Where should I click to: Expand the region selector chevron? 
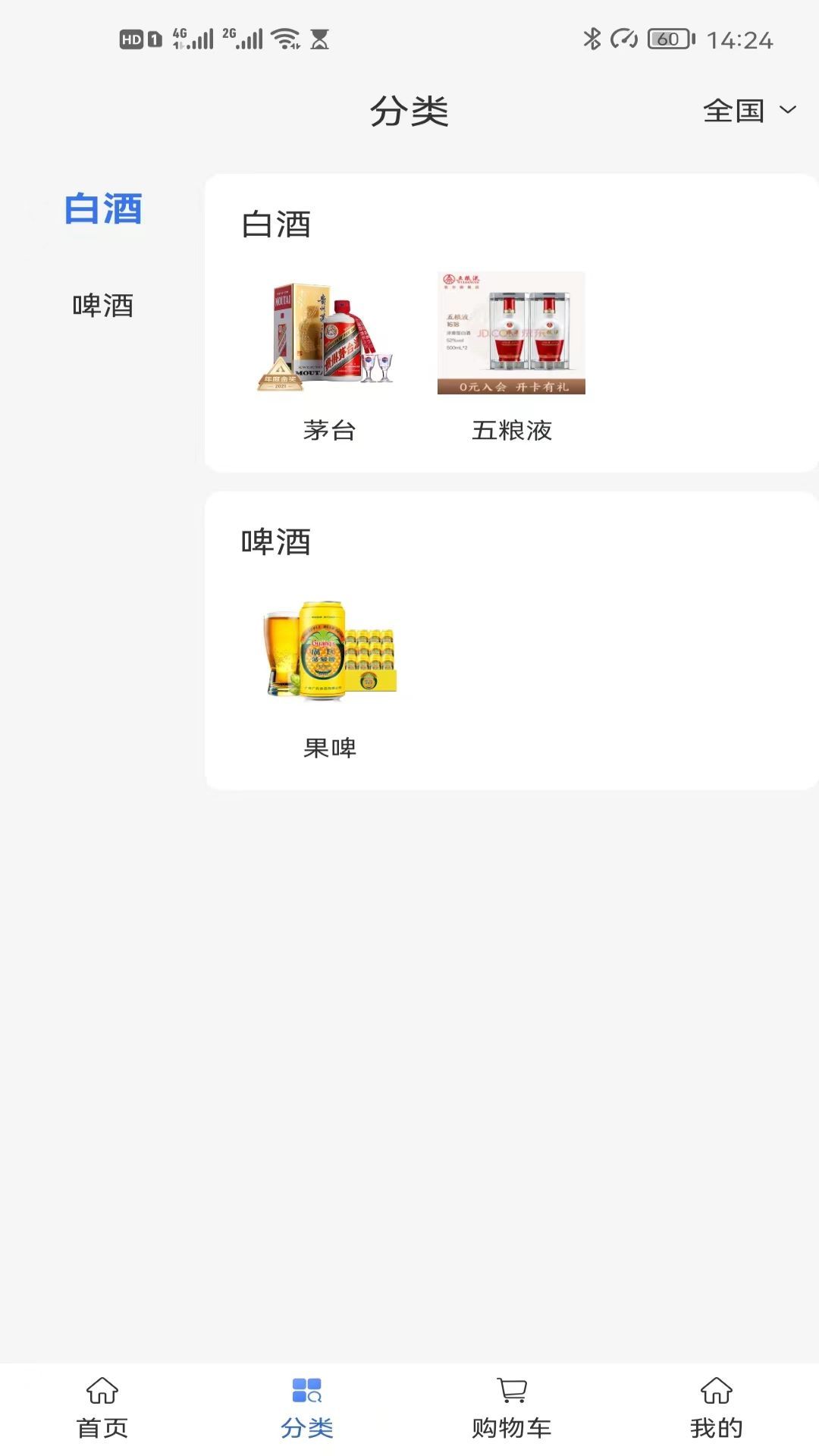(x=789, y=112)
